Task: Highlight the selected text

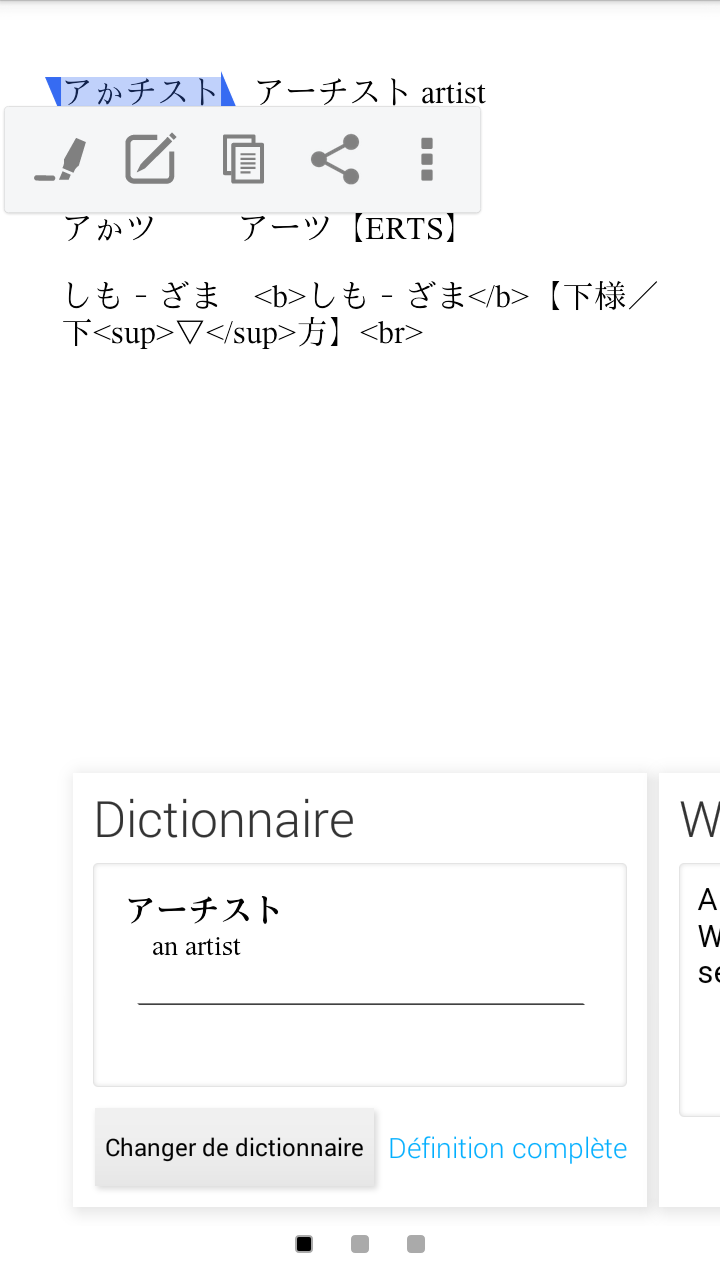Action: 60,159
